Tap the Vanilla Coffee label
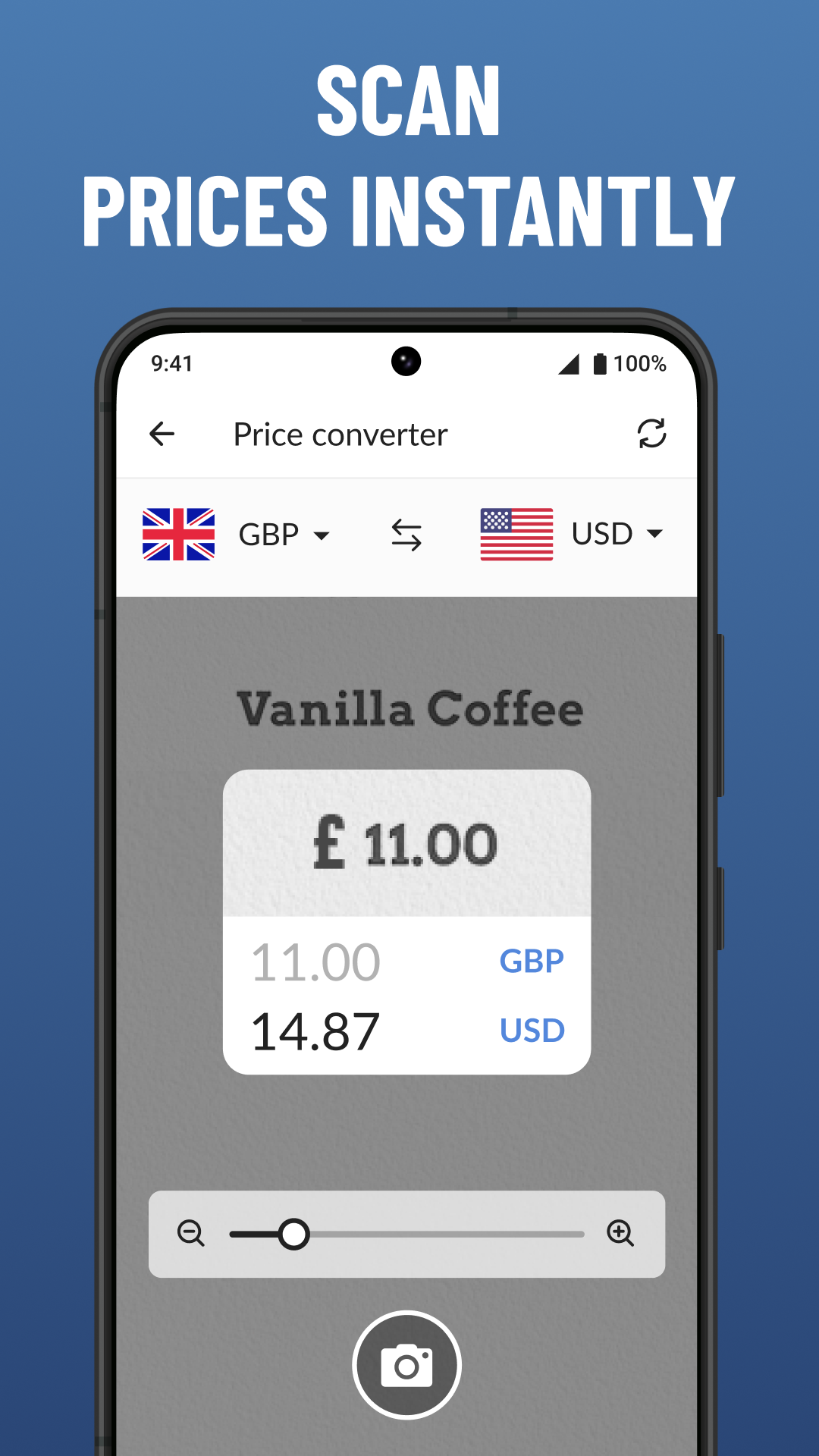 [409, 708]
